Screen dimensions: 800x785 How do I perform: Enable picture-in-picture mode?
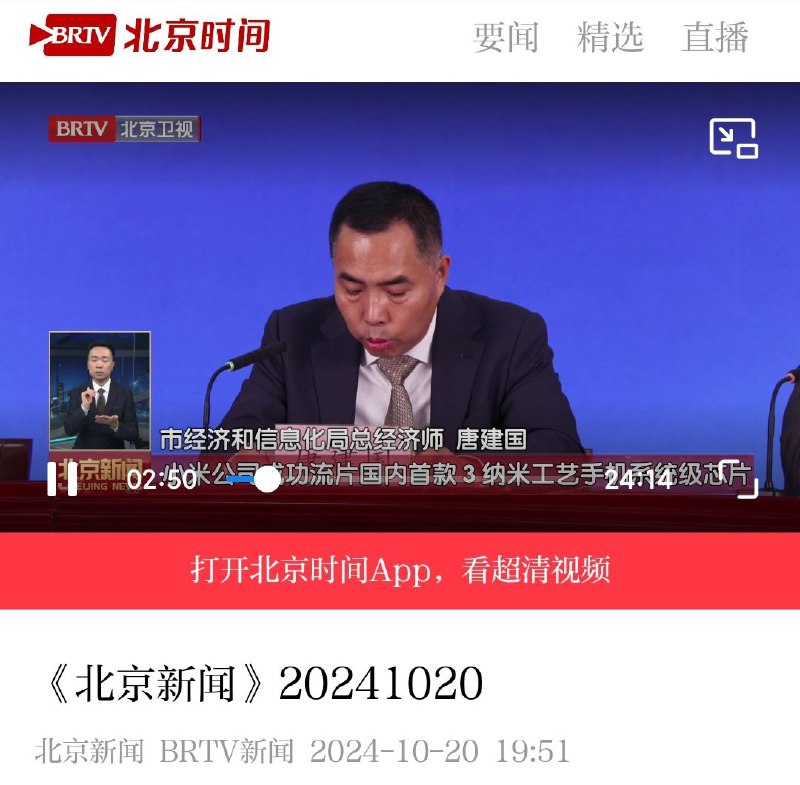point(733,138)
